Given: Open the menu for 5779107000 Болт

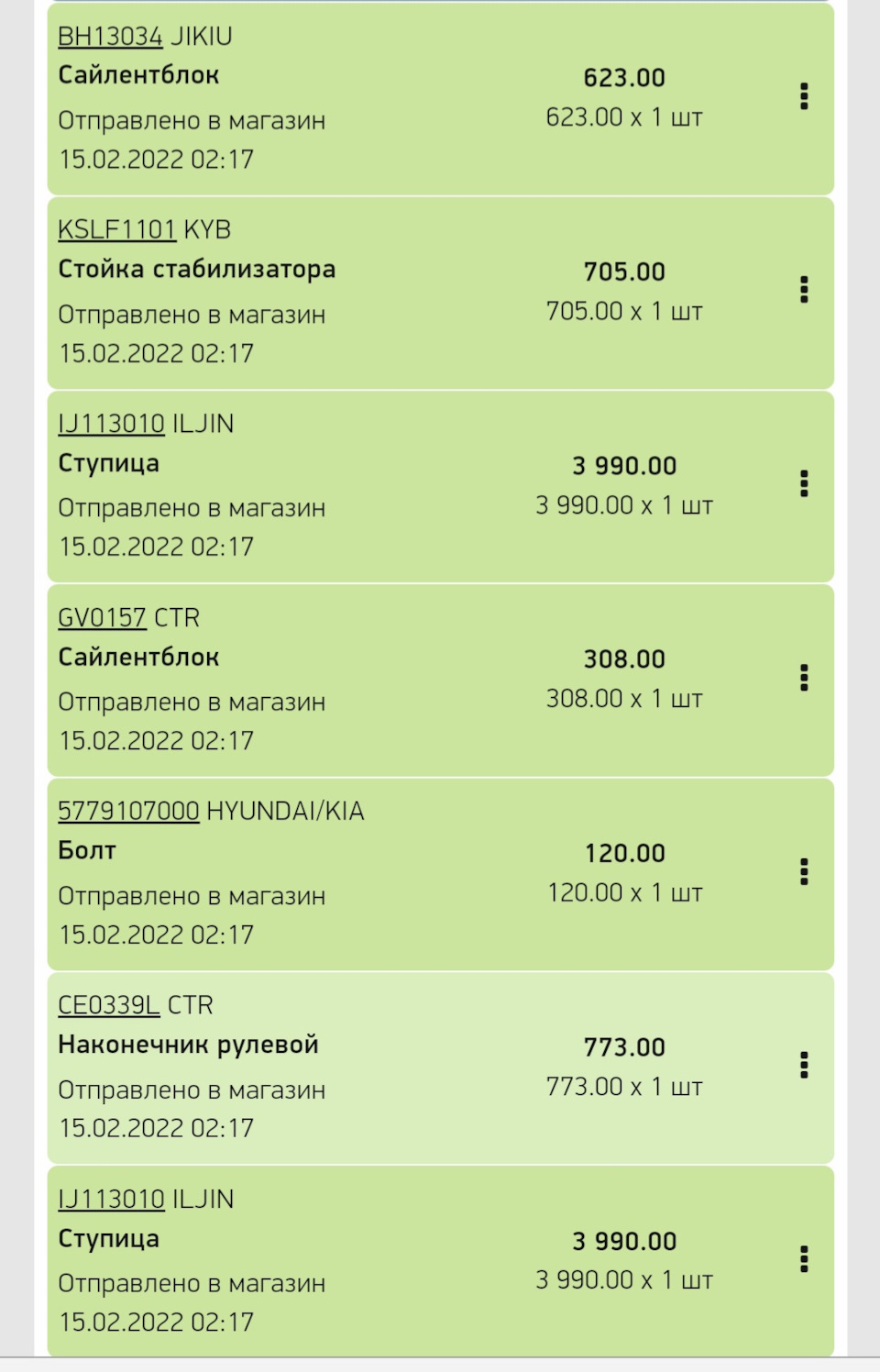Looking at the screenshot, I should coord(805,870).
